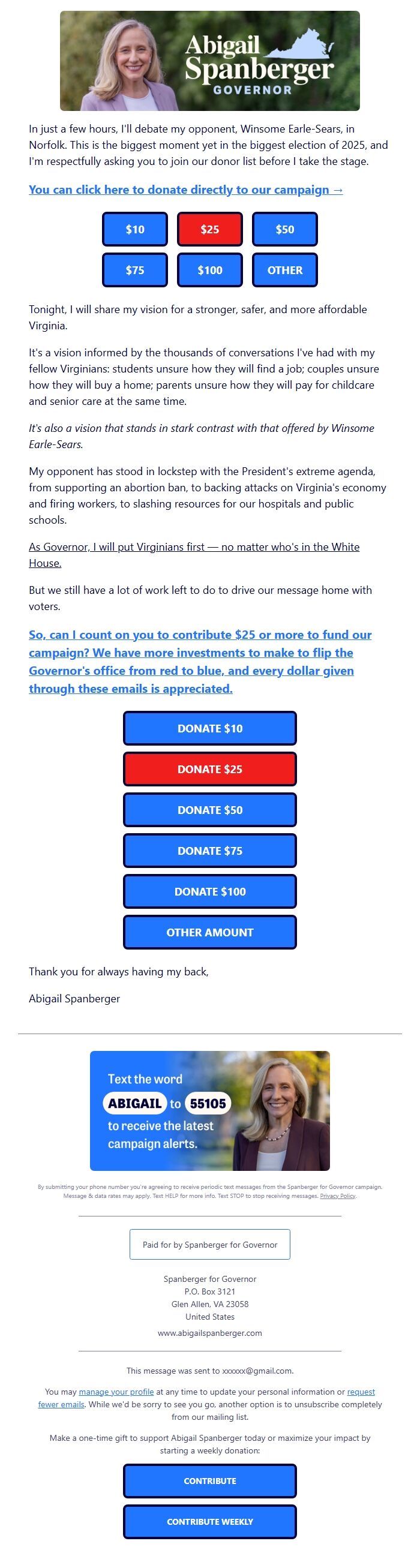Tap the DONATE $10 button
Viewport: 420px width, 1568px height.
coord(209,729)
